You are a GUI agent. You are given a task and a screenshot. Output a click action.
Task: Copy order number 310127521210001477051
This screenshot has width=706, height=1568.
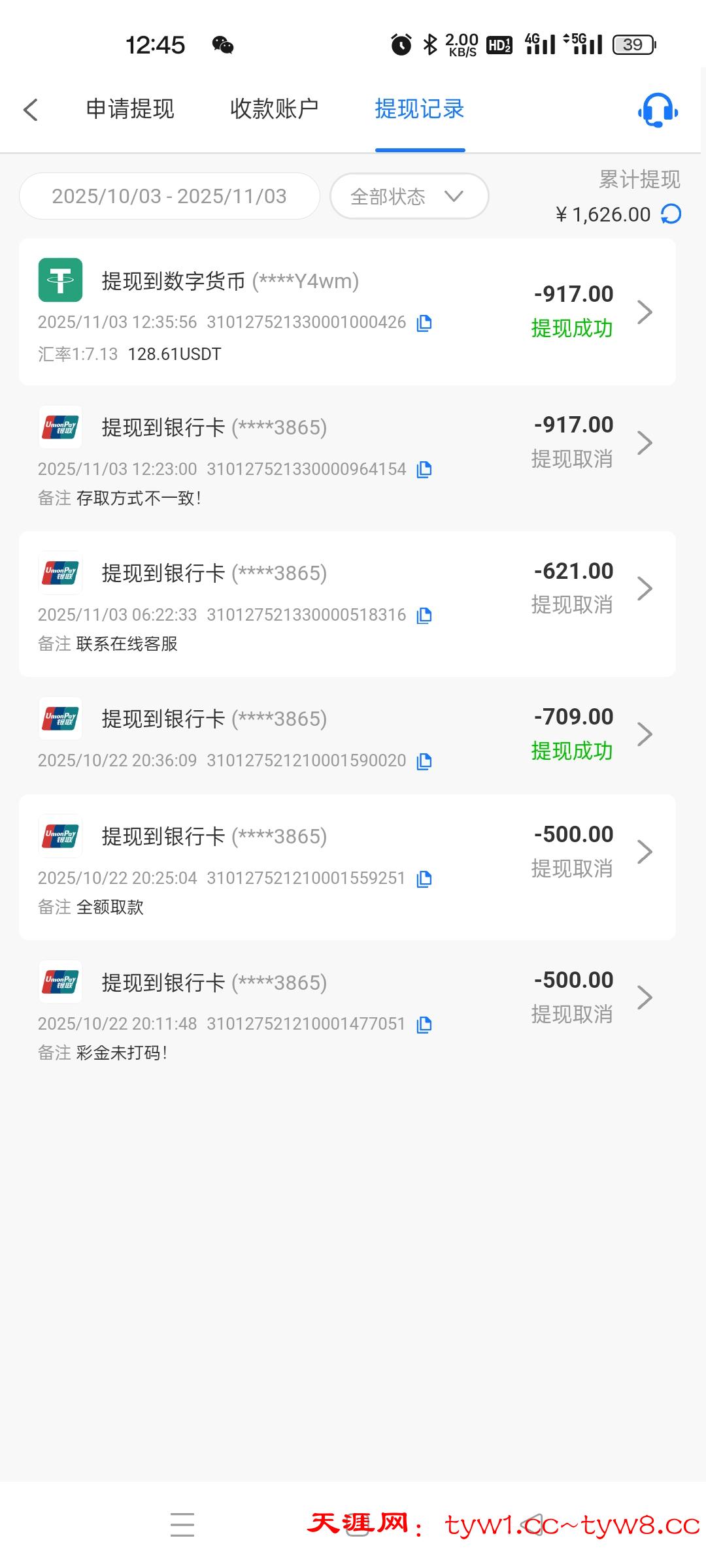pos(424,1024)
